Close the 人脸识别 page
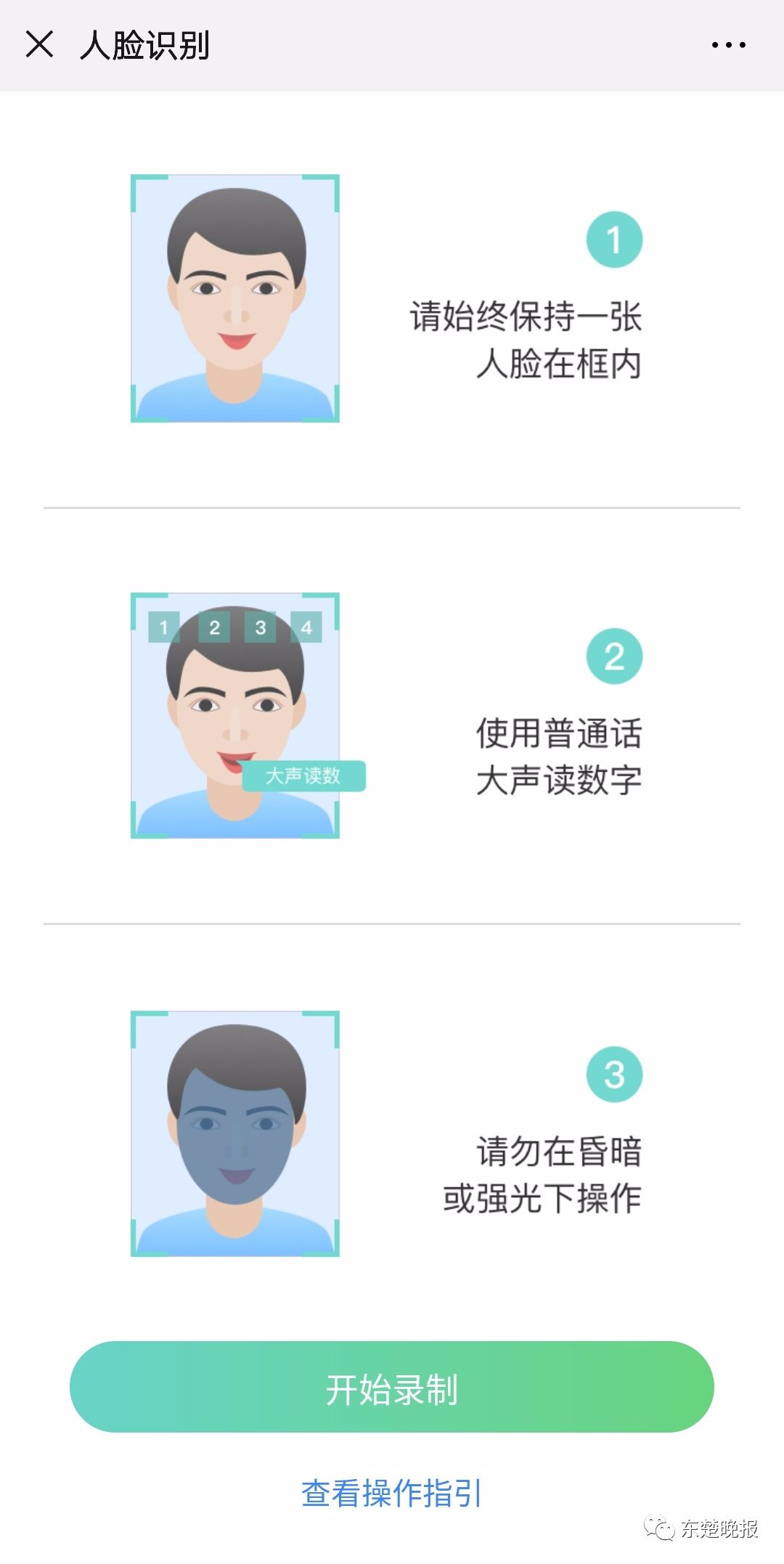 [x=39, y=44]
